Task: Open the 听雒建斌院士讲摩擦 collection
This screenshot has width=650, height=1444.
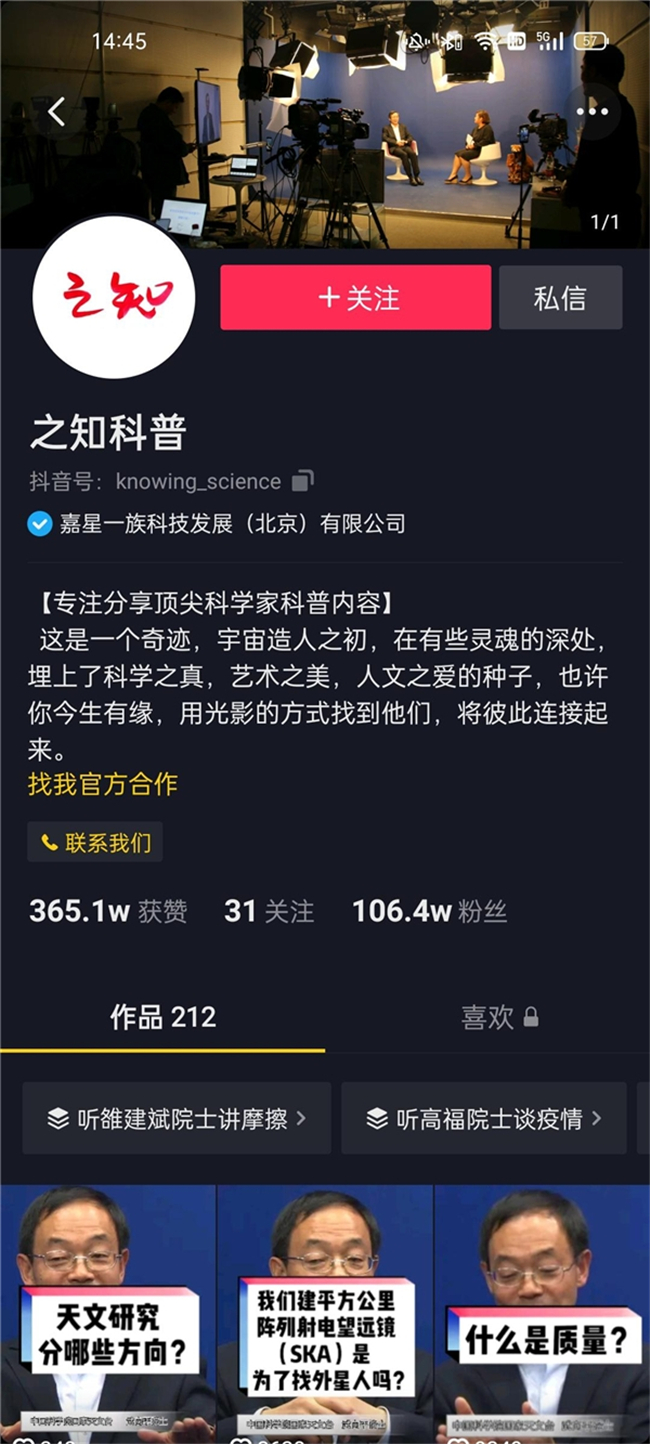Action: 177,1118
